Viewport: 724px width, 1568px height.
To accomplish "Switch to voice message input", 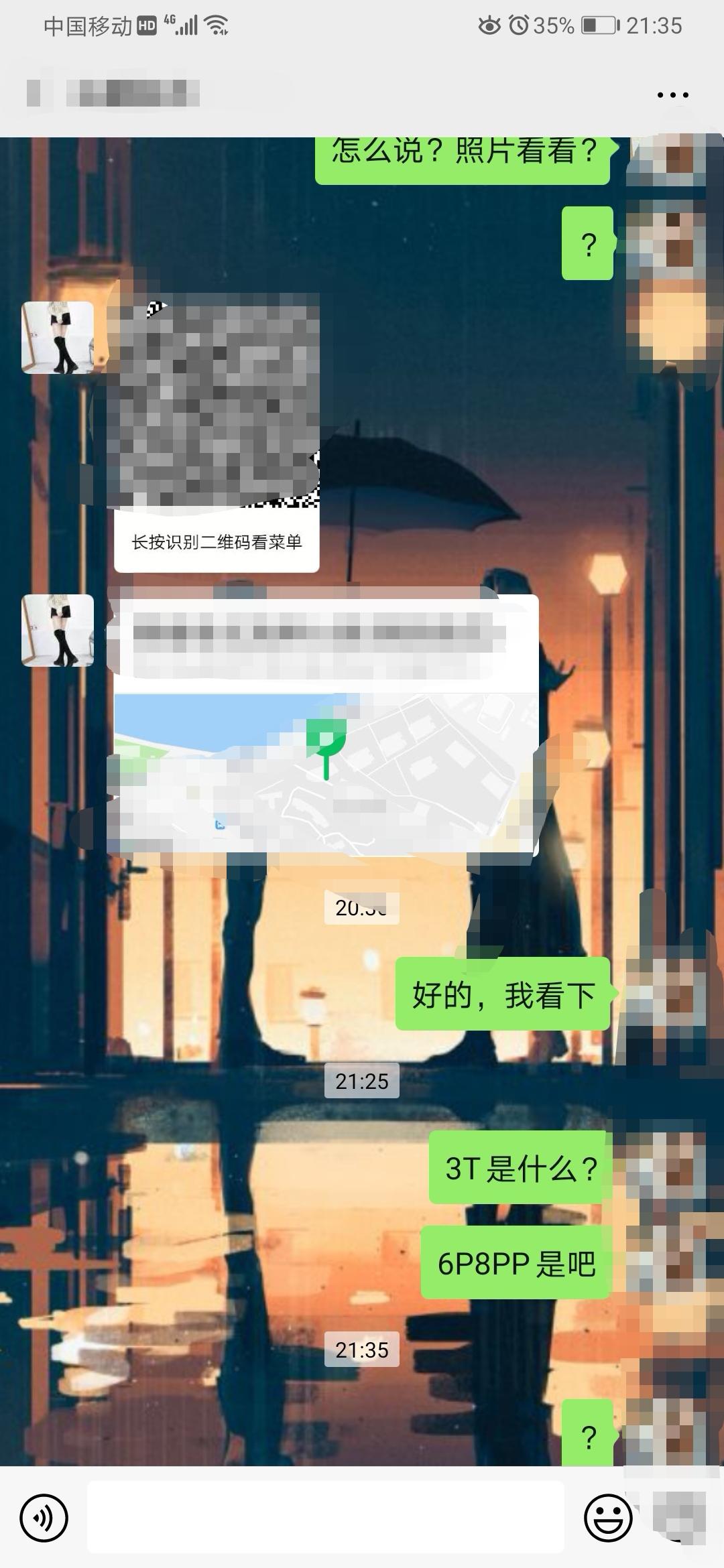I will coord(44,1518).
